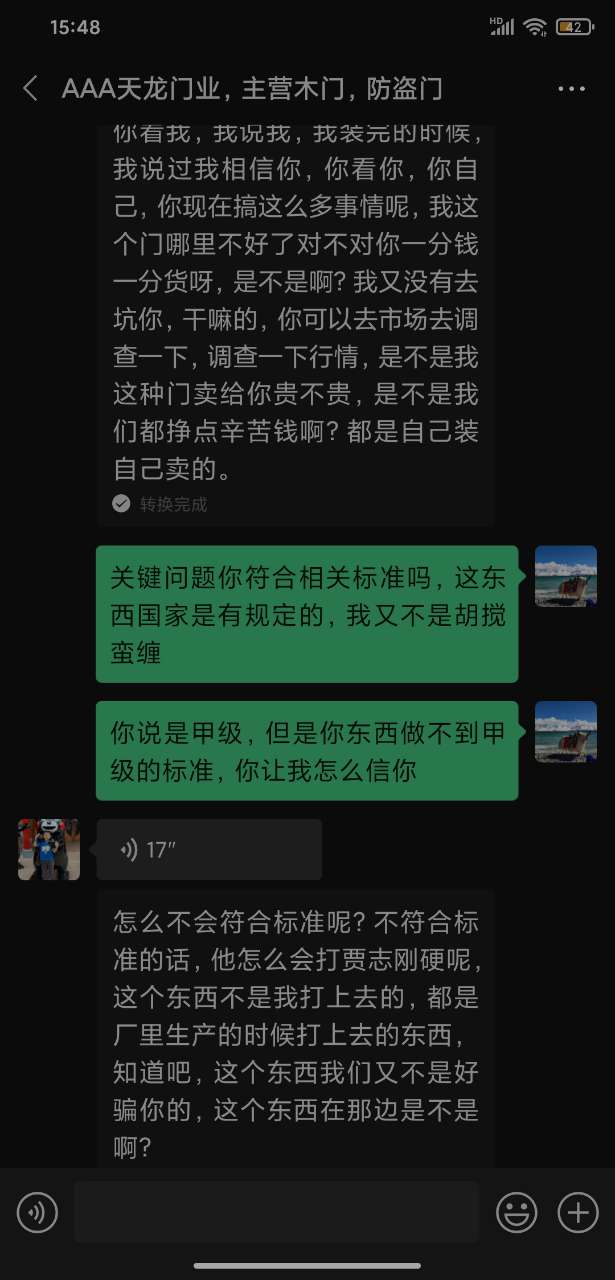The height and width of the screenshot is (1280, 615).
Task: Focus the message text field
Action: click(x=276, y=1213)
